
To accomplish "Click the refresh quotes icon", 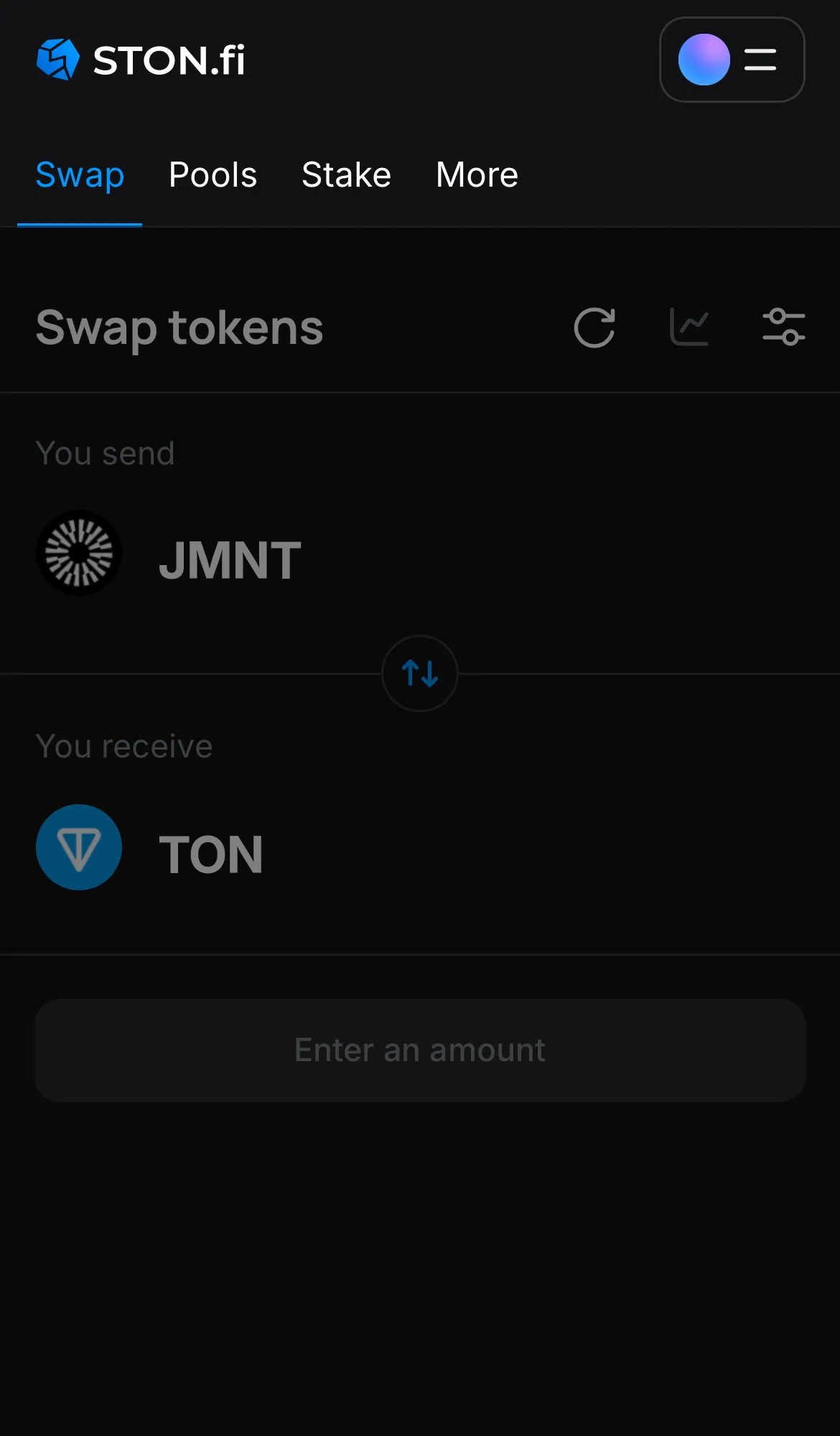I will (x=594, y=327).
